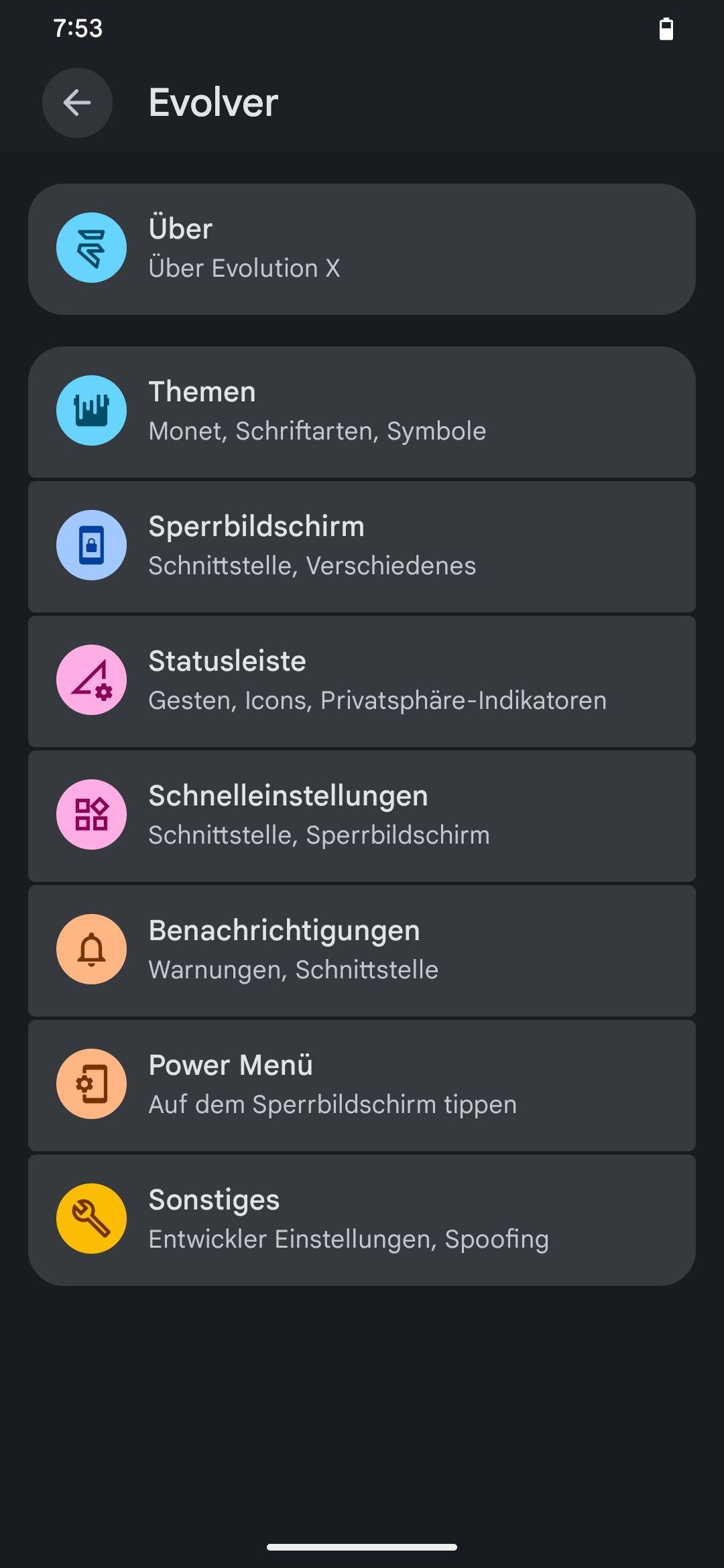Select the Sperrbildschirm row
724x1568 pixels.
point(362,546)
